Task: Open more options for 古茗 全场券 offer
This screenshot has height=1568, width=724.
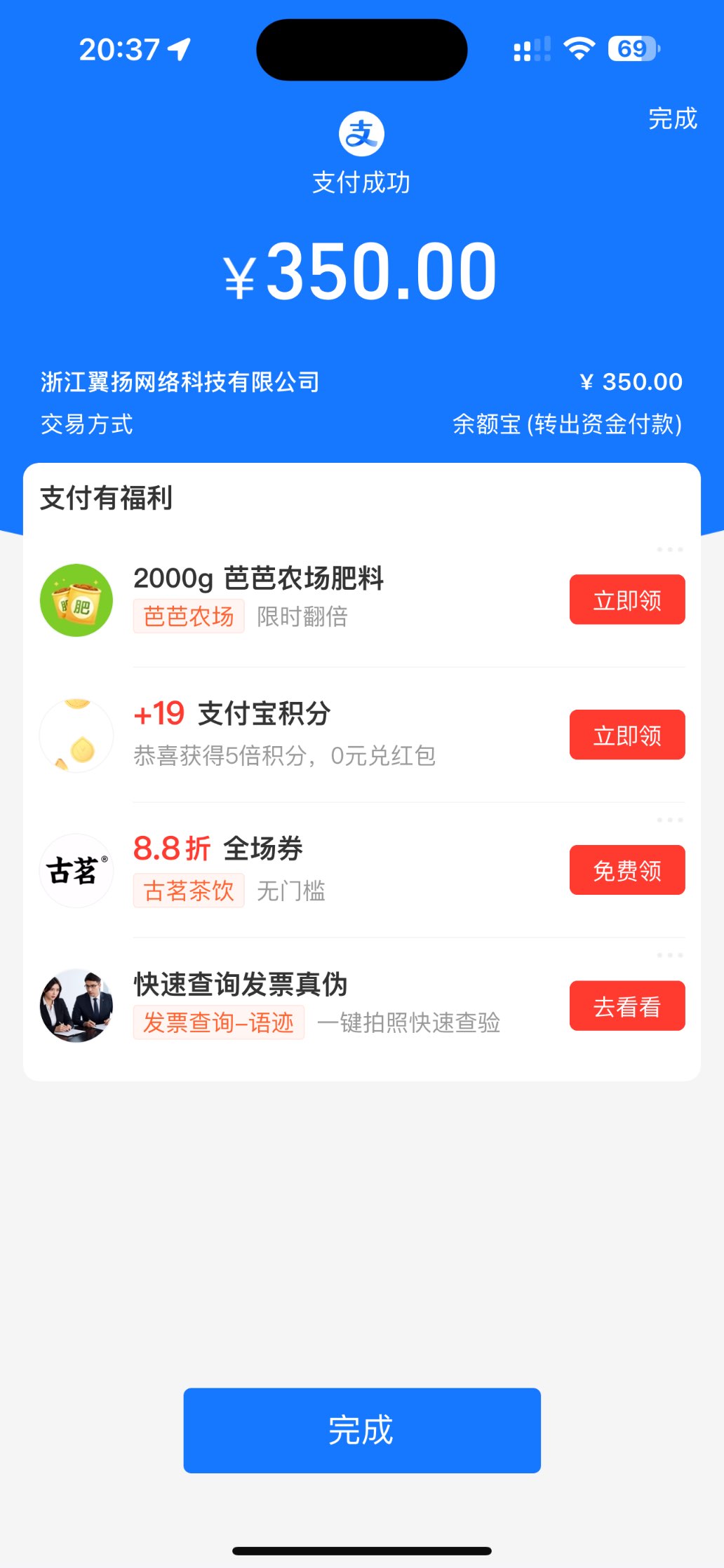Action: (669, 820)
